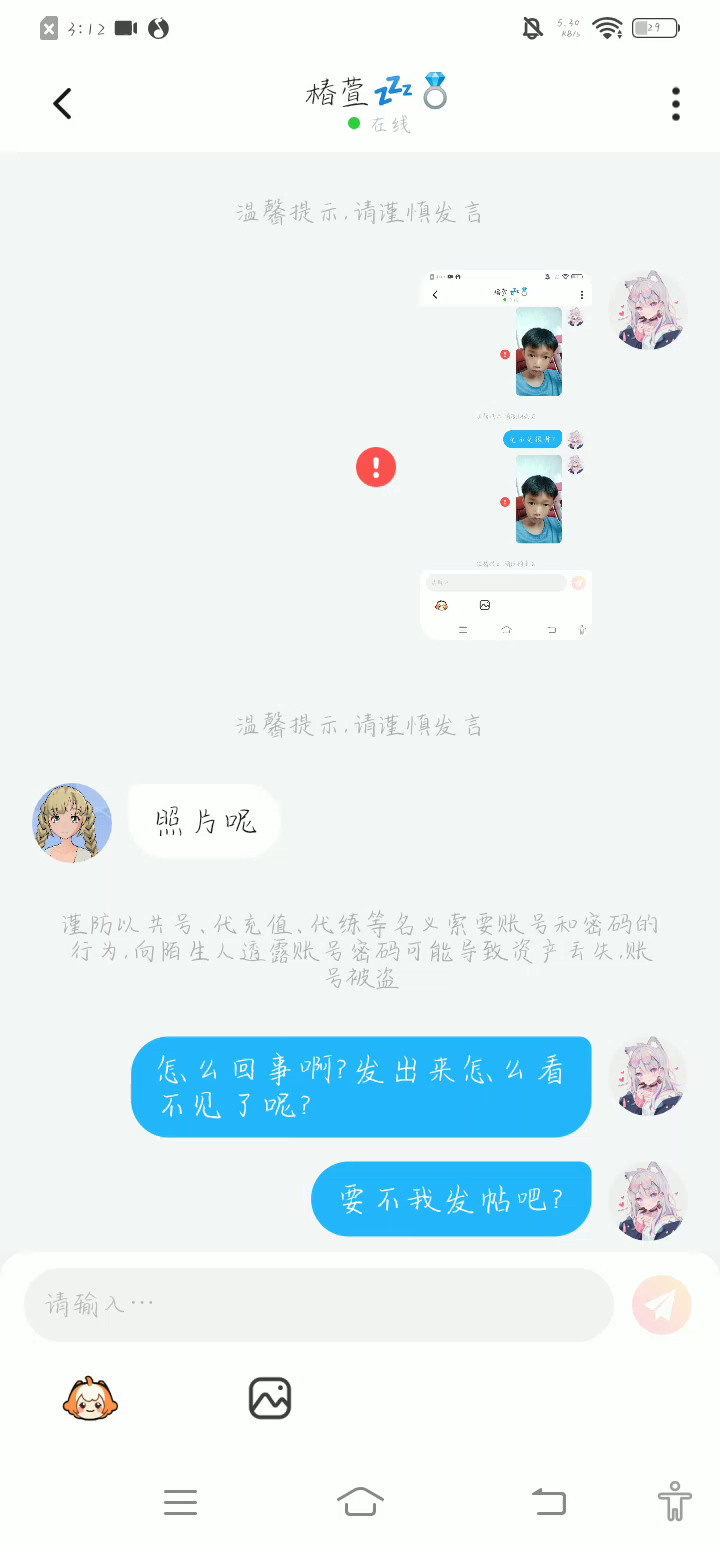Tap the red failed-send warning icon
The image size is (720, 1544).
(x=376, y=467)
